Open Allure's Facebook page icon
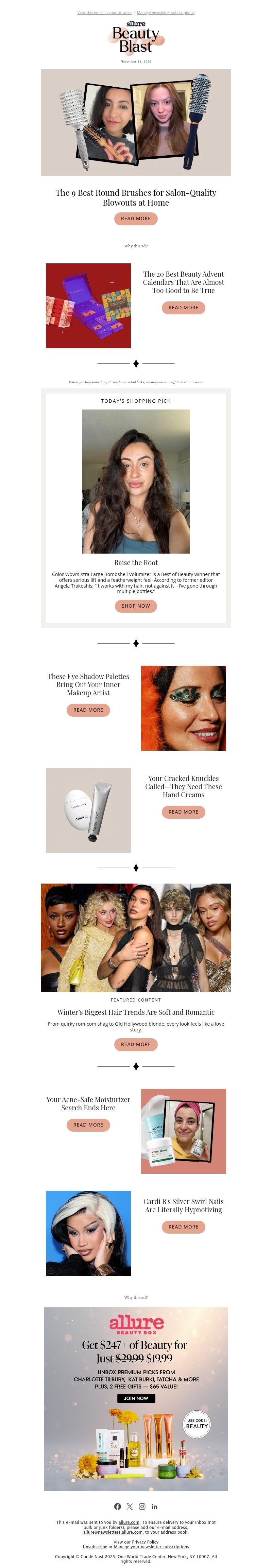The image size is (272, 1568). (117, 1506)
